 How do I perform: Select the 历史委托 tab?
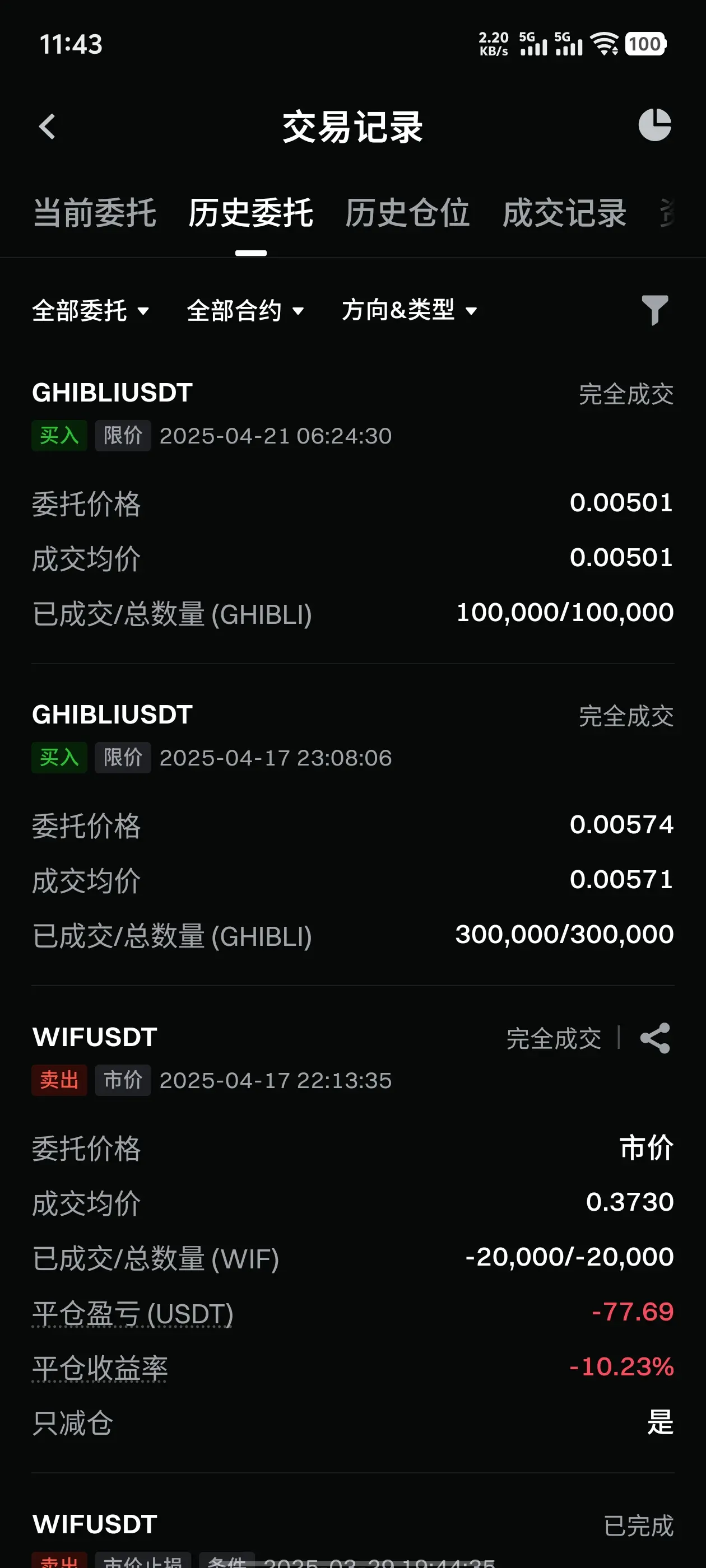(250, 213)
